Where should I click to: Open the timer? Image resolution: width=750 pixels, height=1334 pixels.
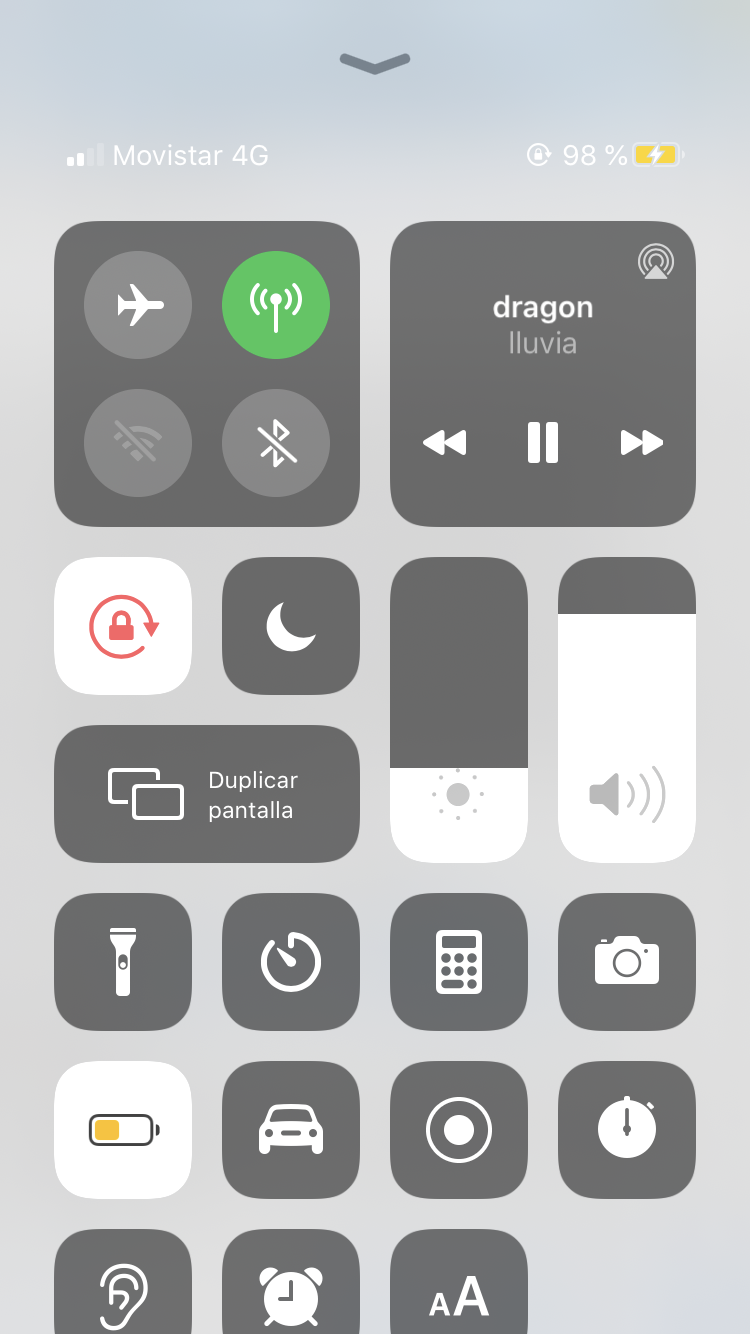291,962
